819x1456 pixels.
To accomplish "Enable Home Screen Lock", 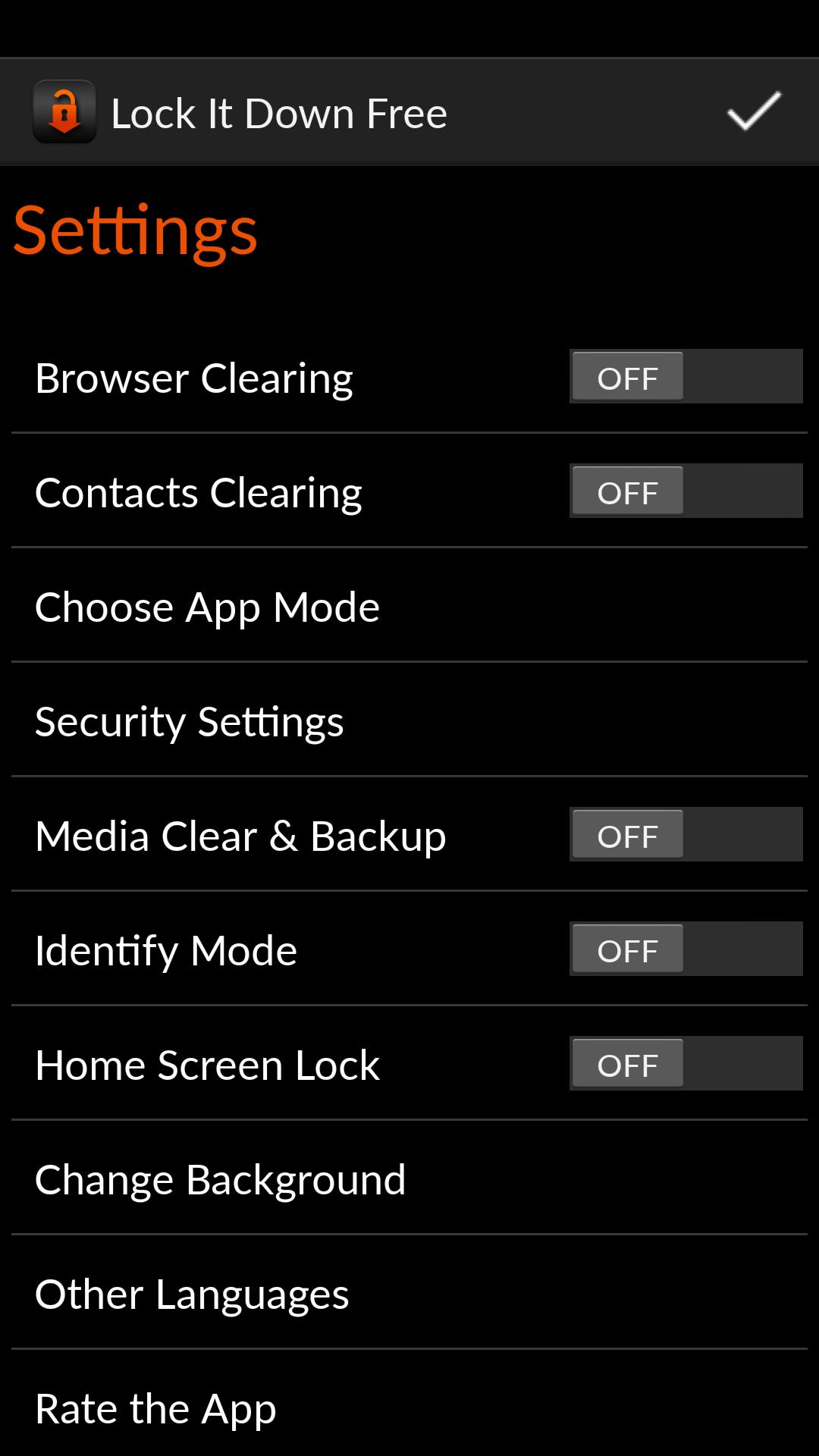I will point(686,1064).
